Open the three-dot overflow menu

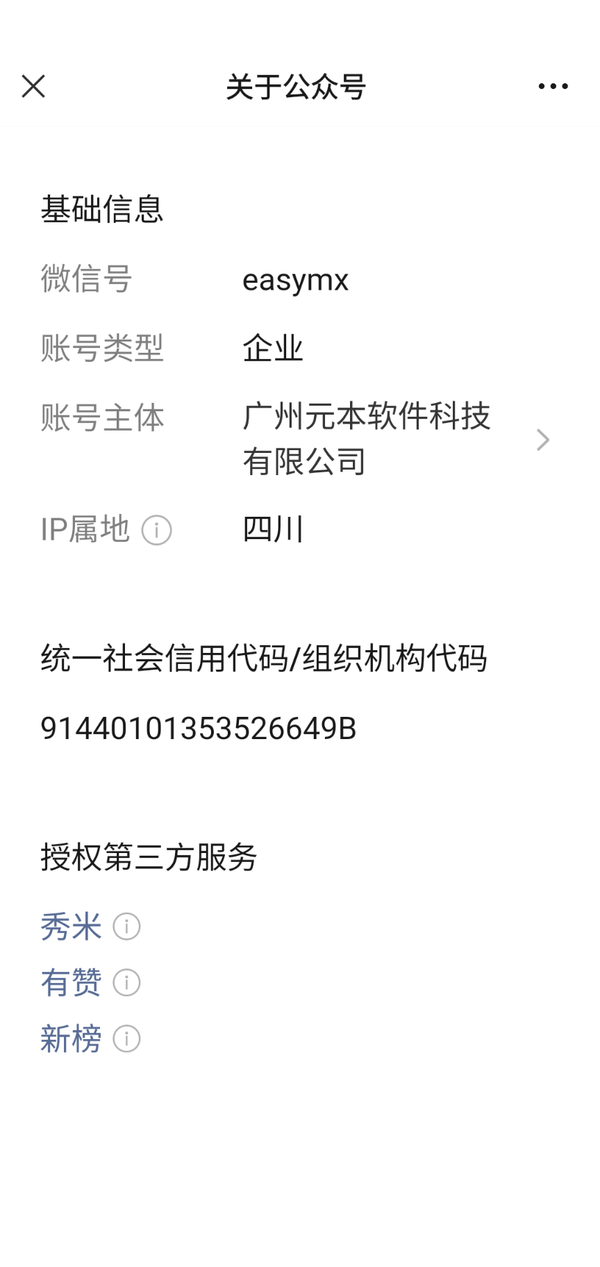click(x=553, y=87)
